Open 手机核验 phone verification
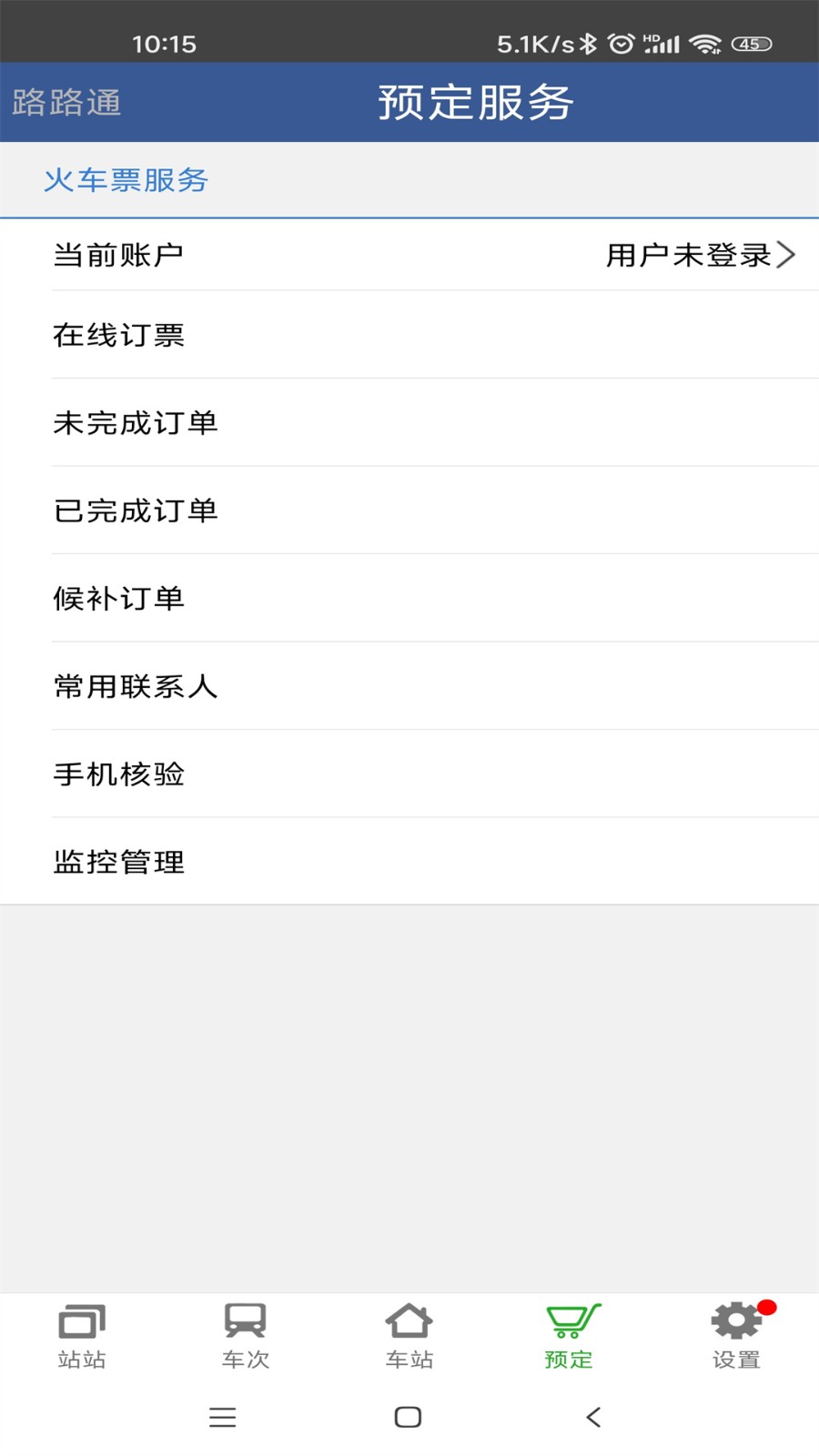 point(118,774)
